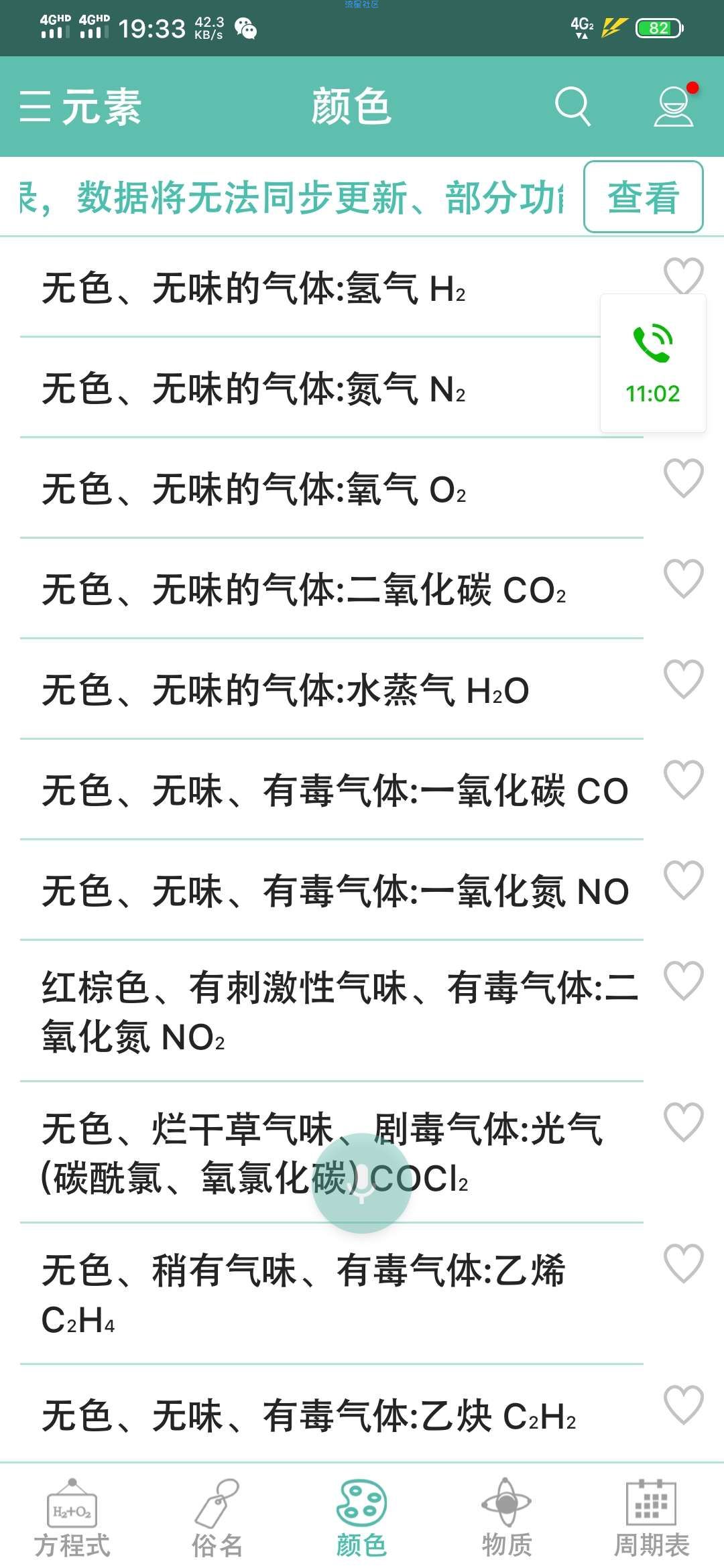Open the 物质 tab
The height and width of the screenshot is (1568, 724).
(x=507, y=1518)
